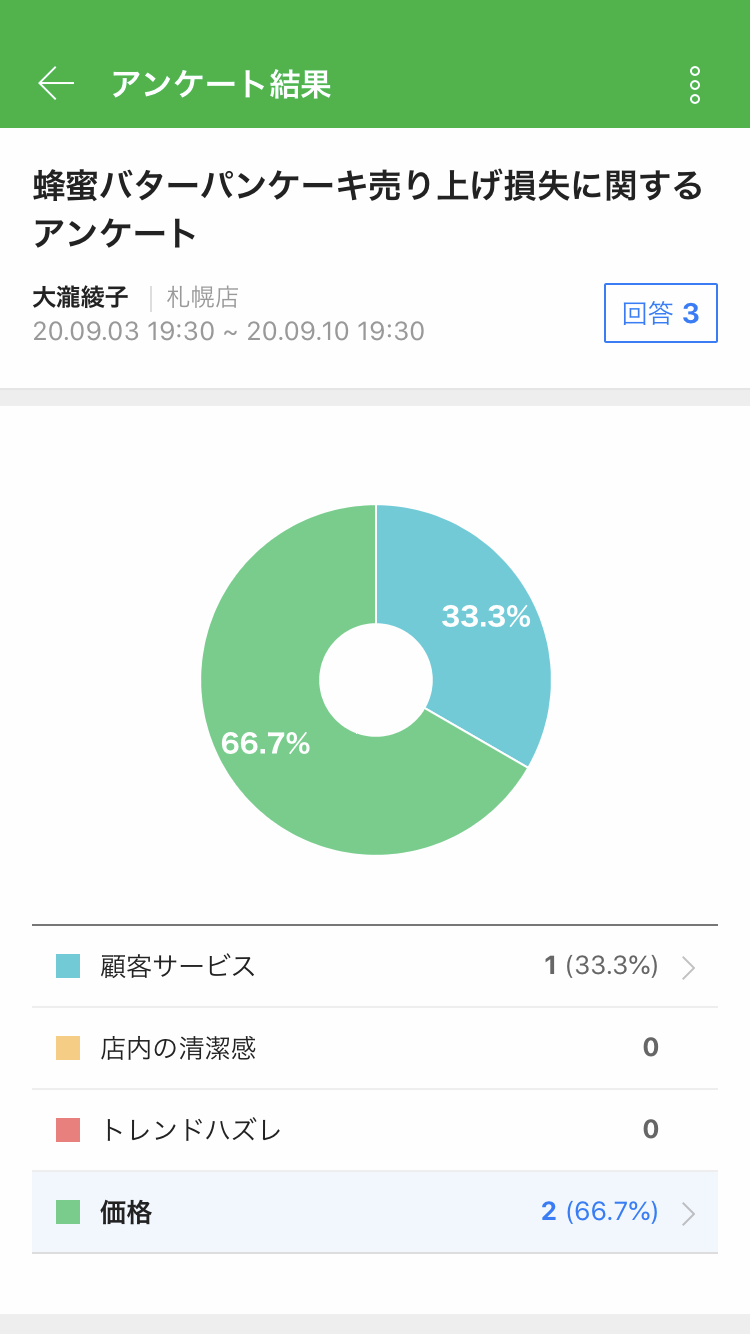Go back using the arrow icon
Screen dimensions: 750x1334
[x=56, y=84]
